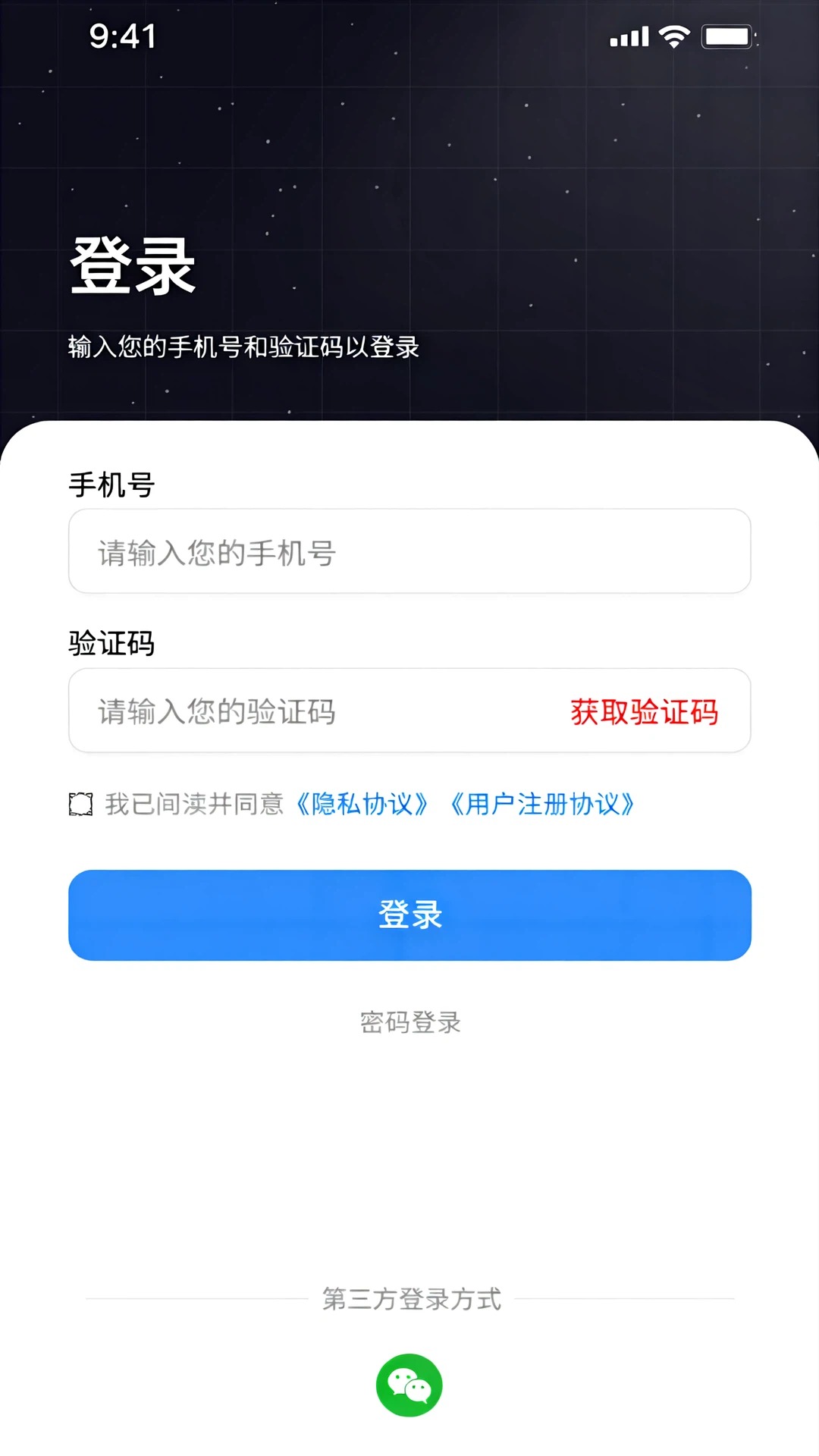This screenshot has height=1456, width=819.
Task: Tap 获取验证码 to request a code
Action: [x=645, y=712]
